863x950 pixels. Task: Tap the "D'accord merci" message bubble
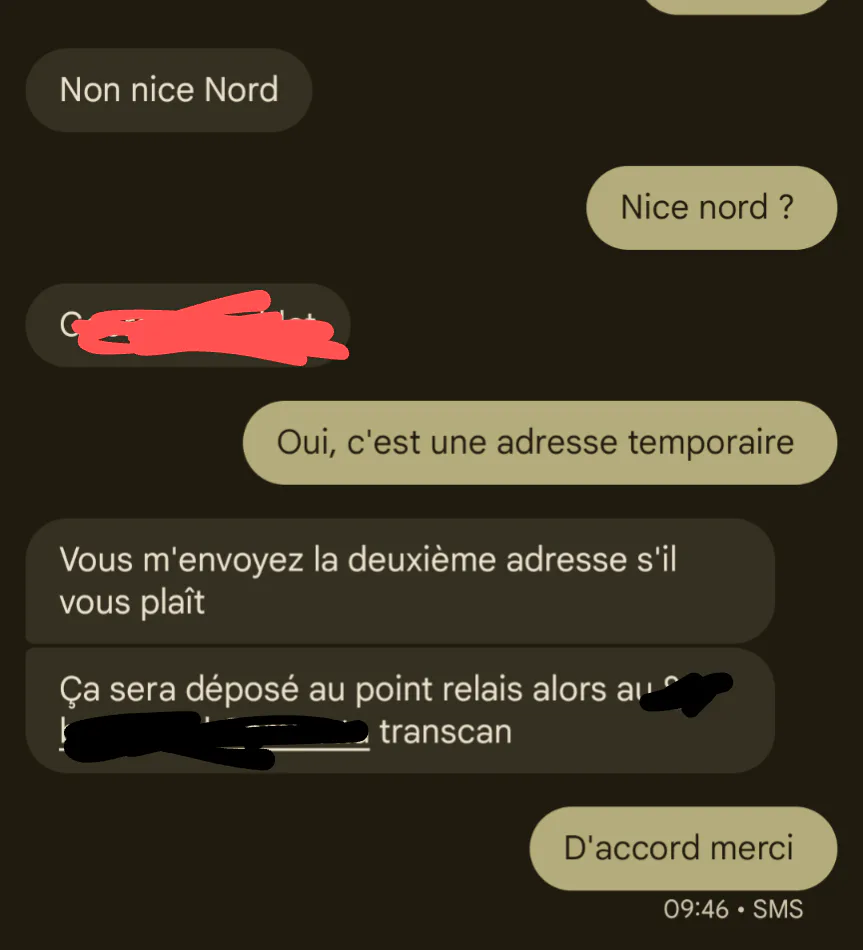tap(683, 848)
